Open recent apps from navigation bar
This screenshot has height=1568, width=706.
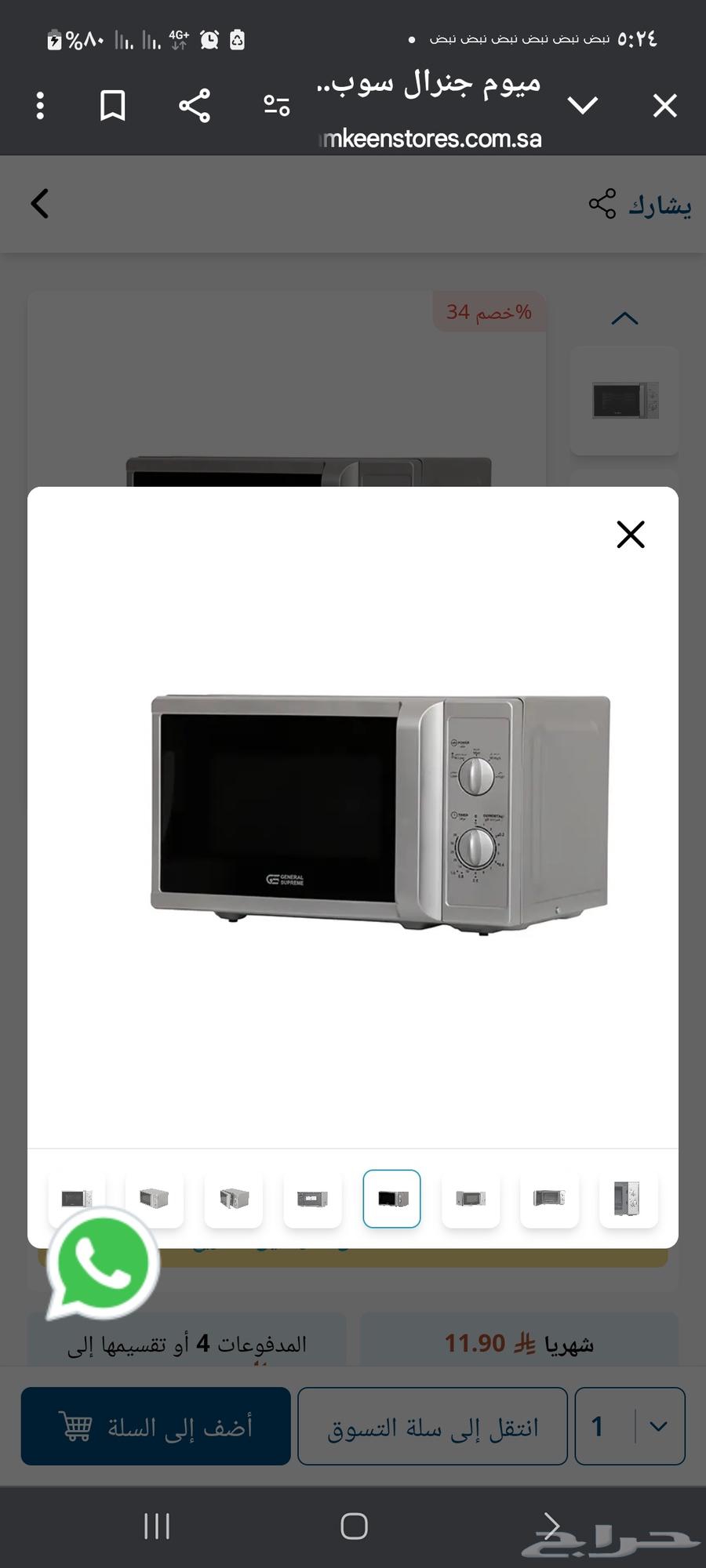tap(157, 1526)
